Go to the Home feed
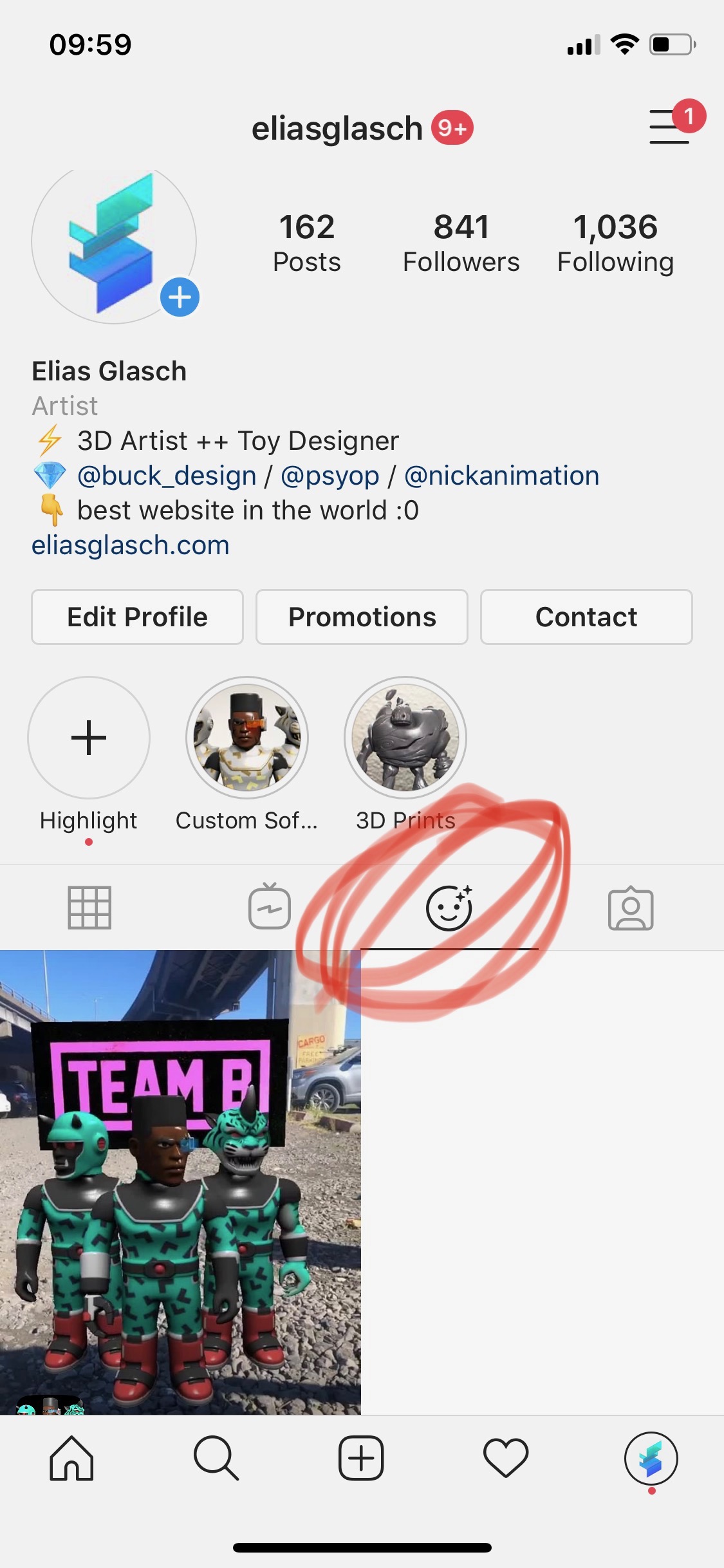This screenshot has width=724, height=1568. [x=71, y=1459]
